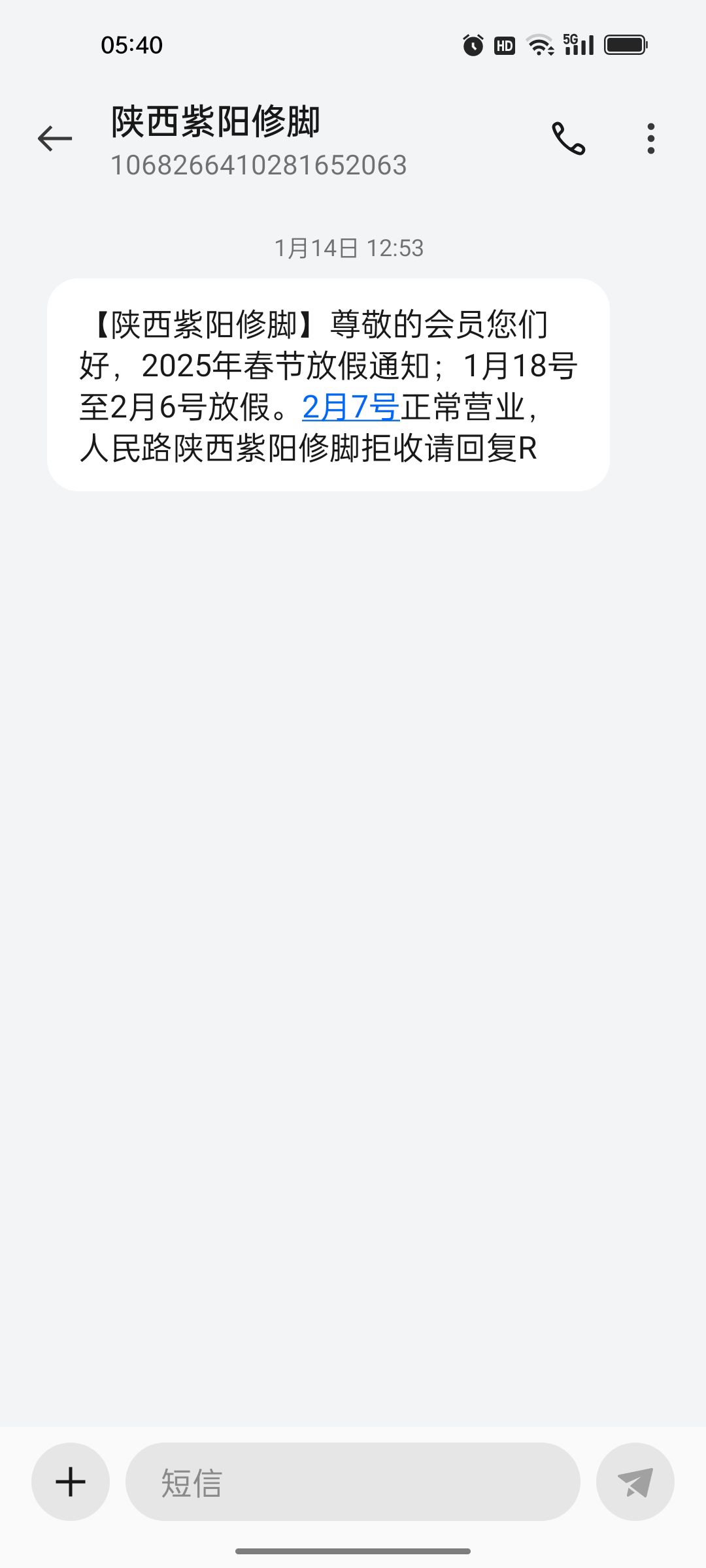The width and height of the screenshot is (706, 1568).
Task: Open the 2月7号 date link
Action: 351,407
